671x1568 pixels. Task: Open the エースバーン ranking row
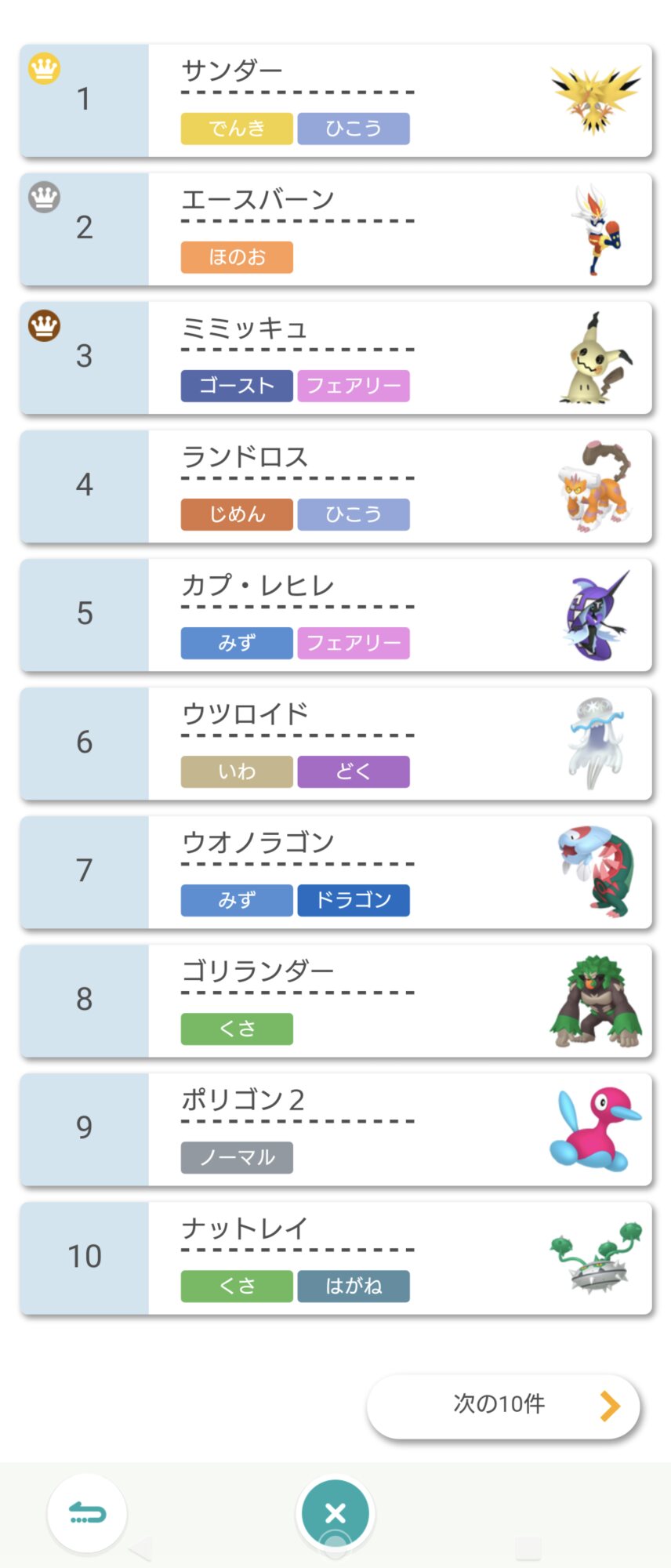tap(335, 229)
